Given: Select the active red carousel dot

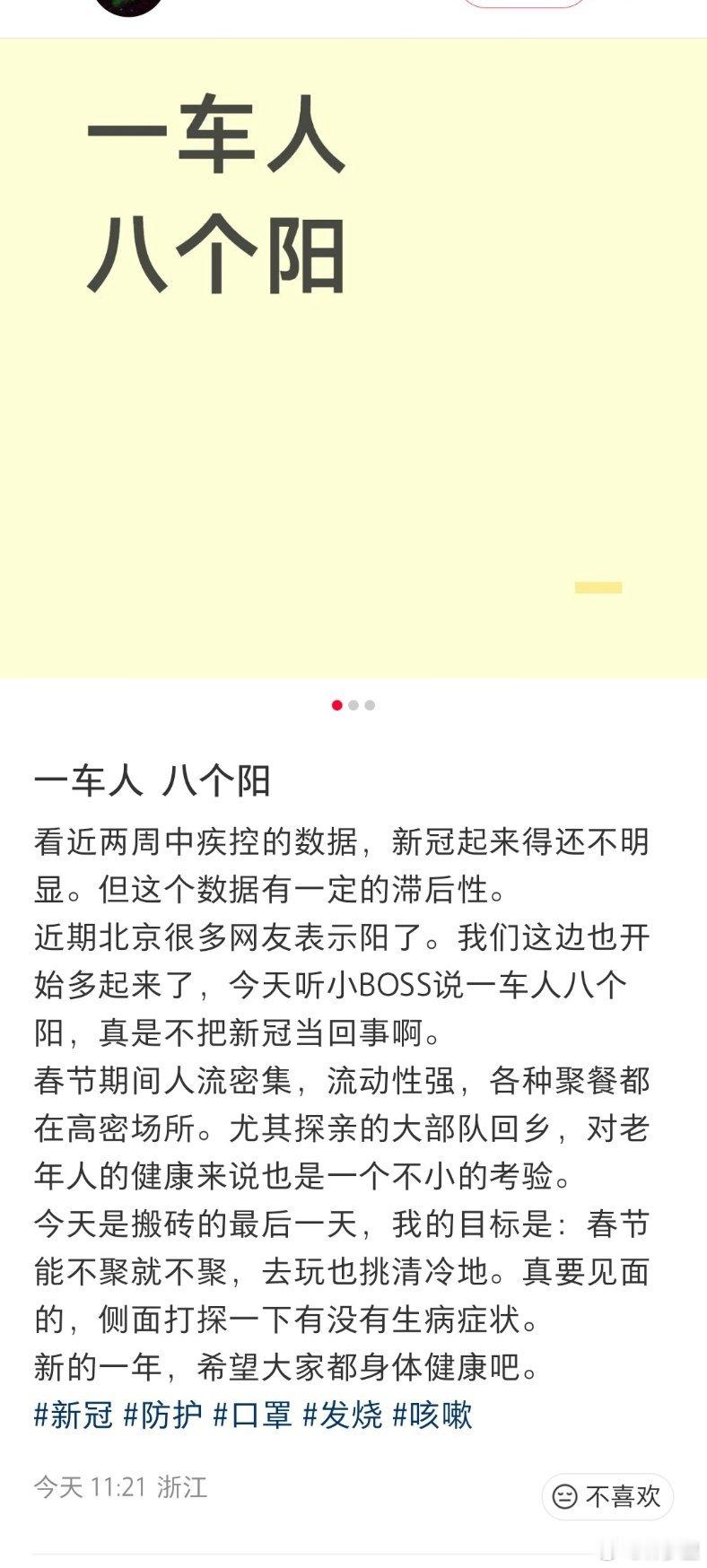Looking at the screenshot, I should tap(337, 706).
